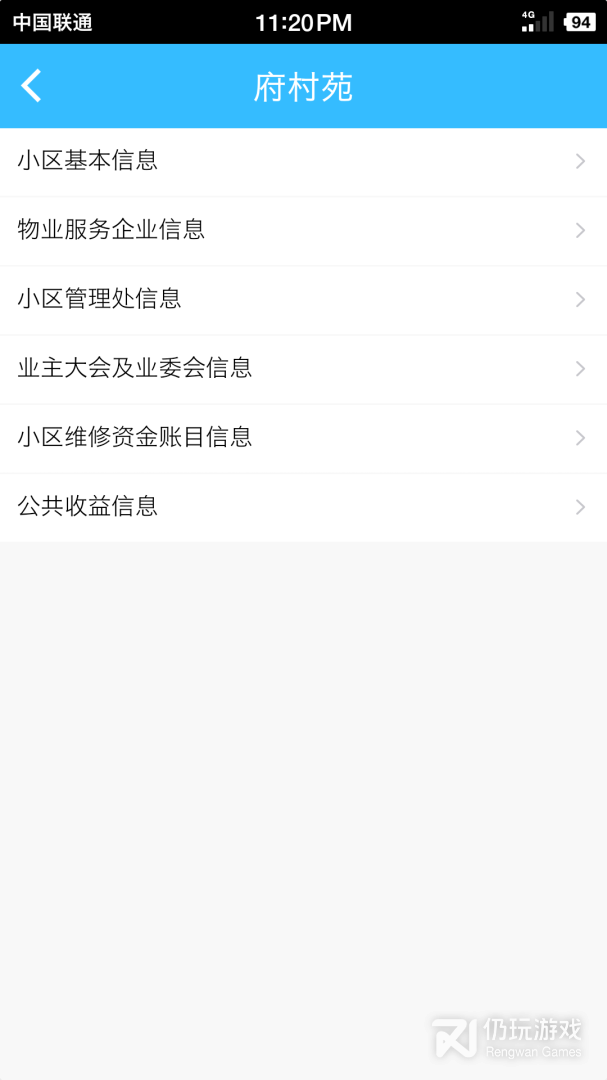607x1080 pixels.
Task: Open 小区基本信息 row
Action: click(303, 161)
